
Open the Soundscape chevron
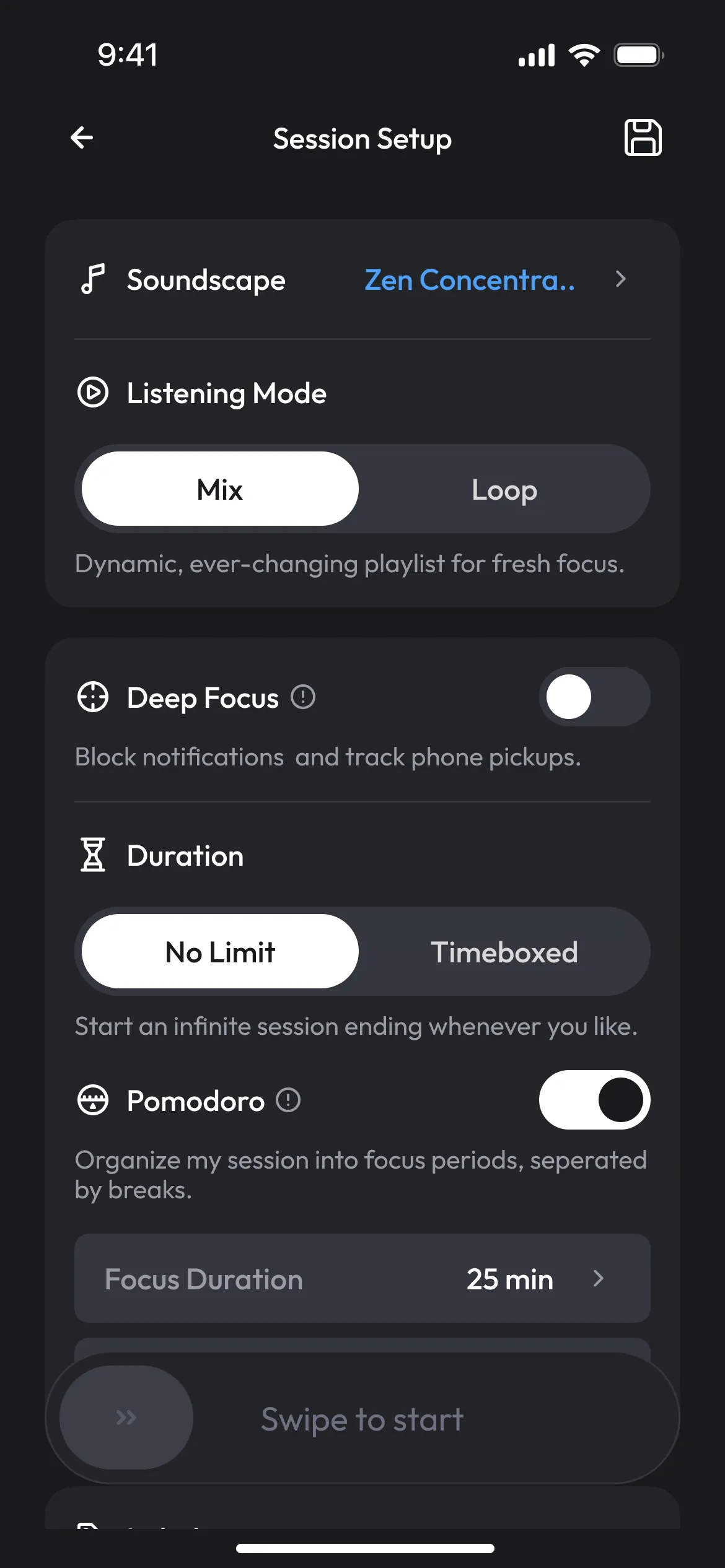pos(620,280)
